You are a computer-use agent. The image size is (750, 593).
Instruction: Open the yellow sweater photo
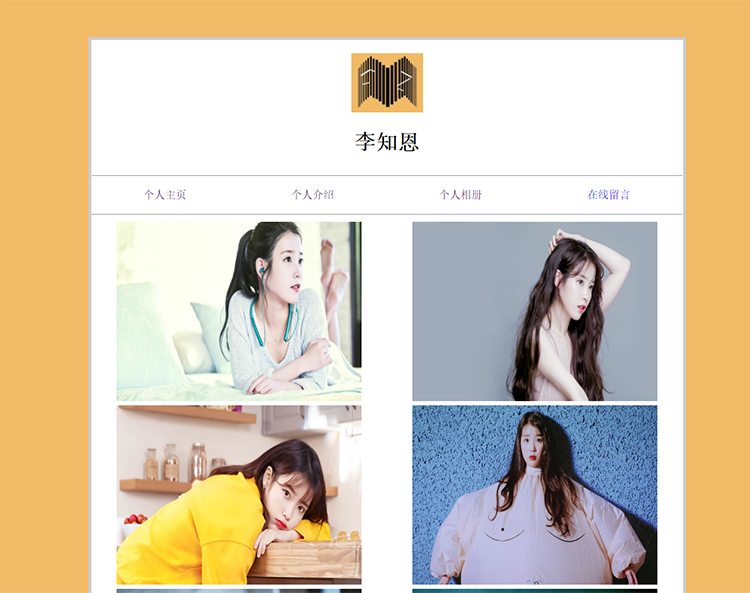coord(239,494)
